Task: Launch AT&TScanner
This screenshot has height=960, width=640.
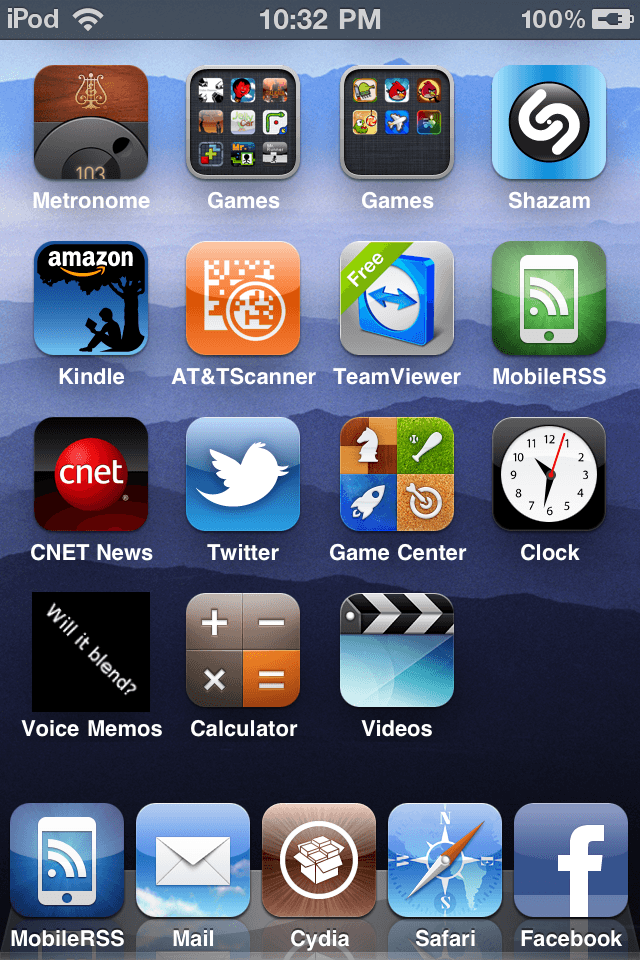Action: tap(243, 299)
